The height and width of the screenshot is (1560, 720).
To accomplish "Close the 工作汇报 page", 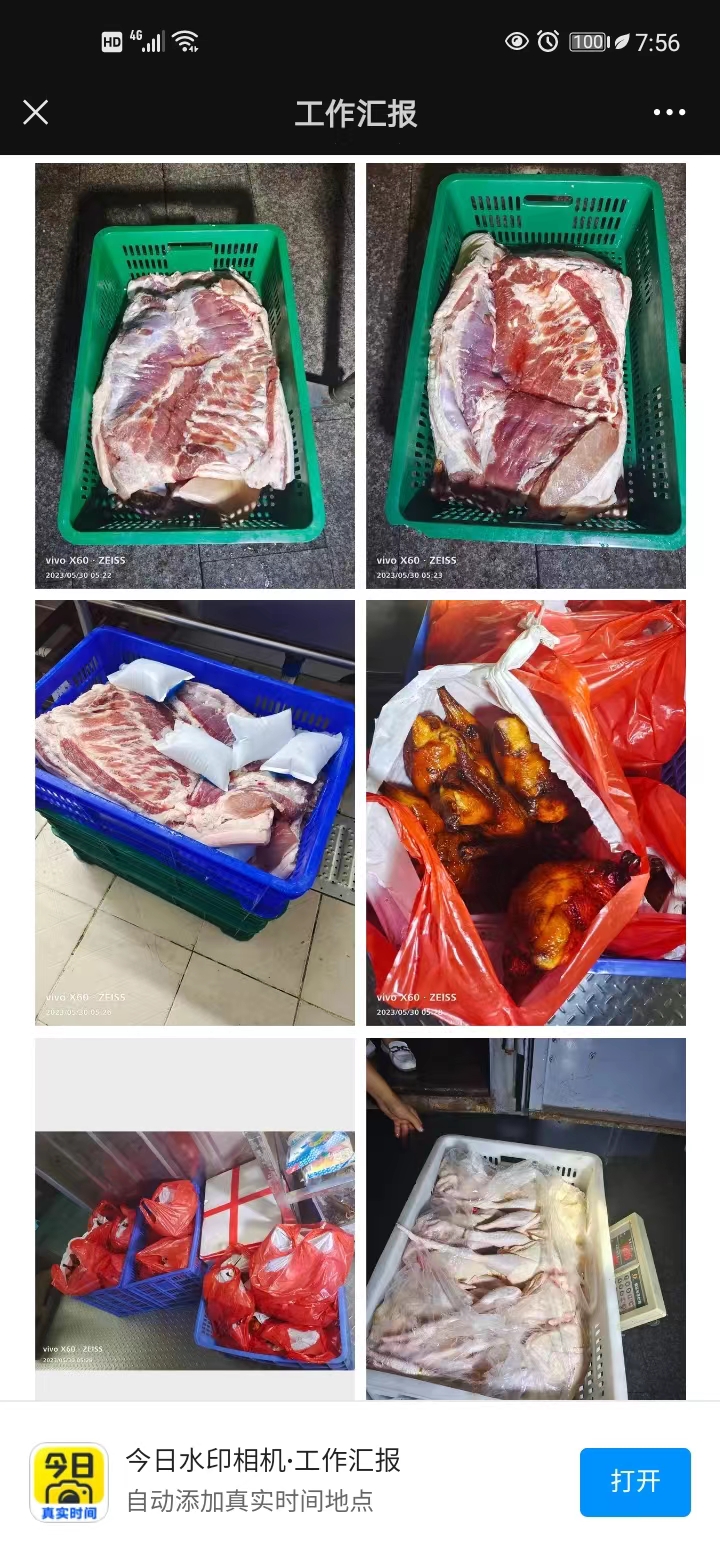I will pyautogui.click(x=36, y=112).
